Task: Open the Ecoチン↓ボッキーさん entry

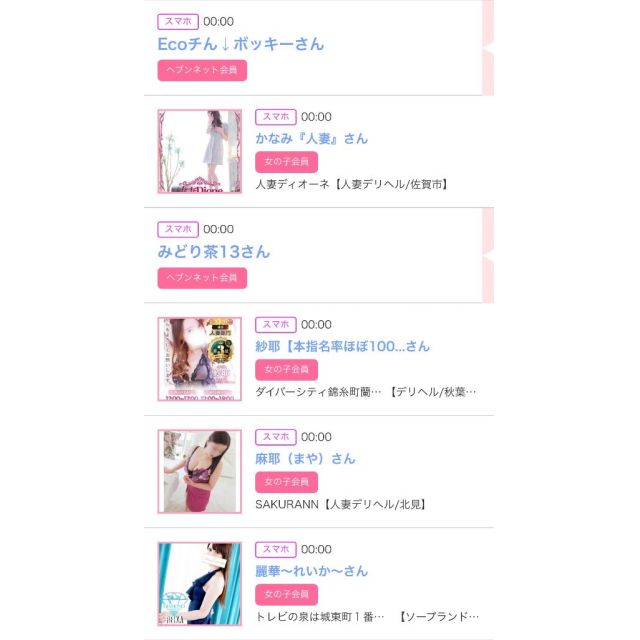Action: (241, 44)
